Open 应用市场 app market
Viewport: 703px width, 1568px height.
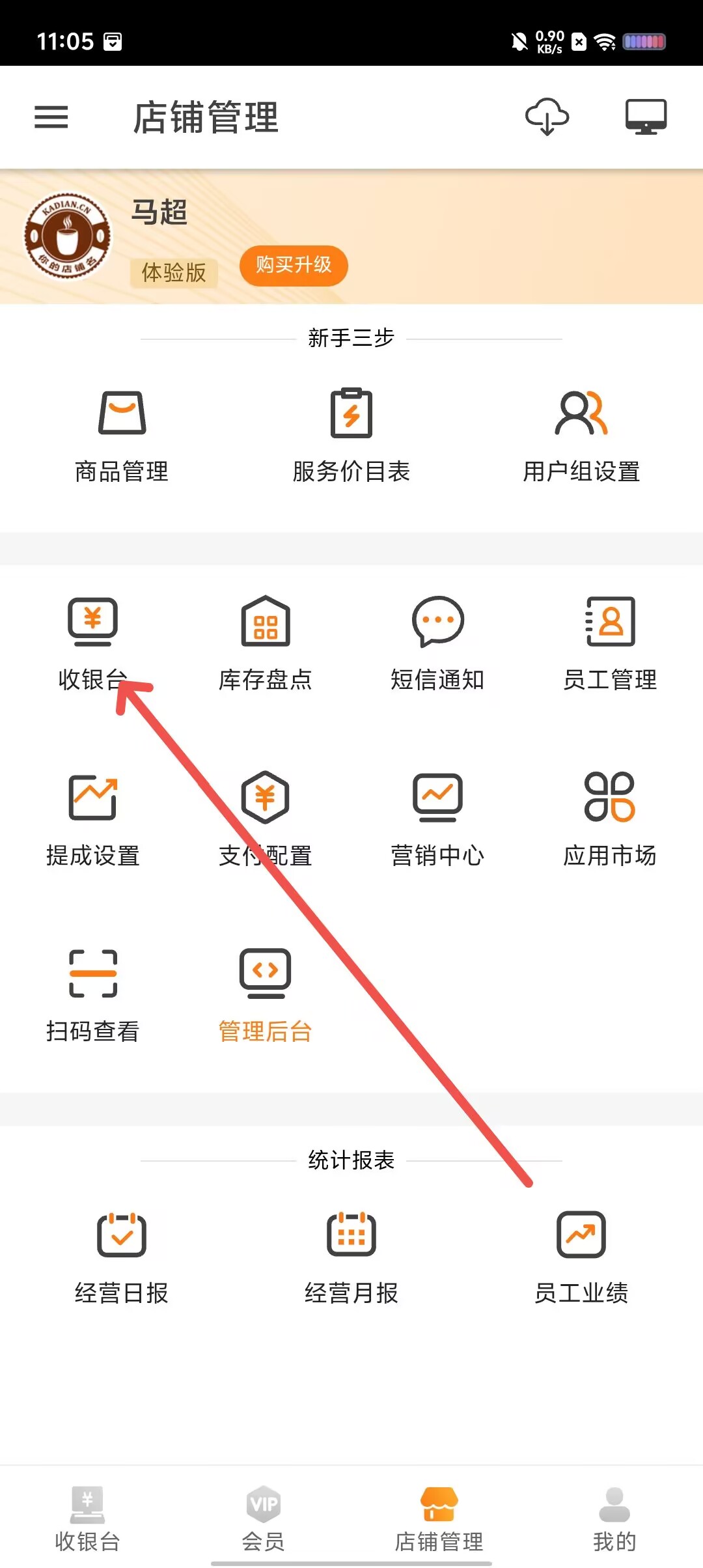(x=610, y=820)
